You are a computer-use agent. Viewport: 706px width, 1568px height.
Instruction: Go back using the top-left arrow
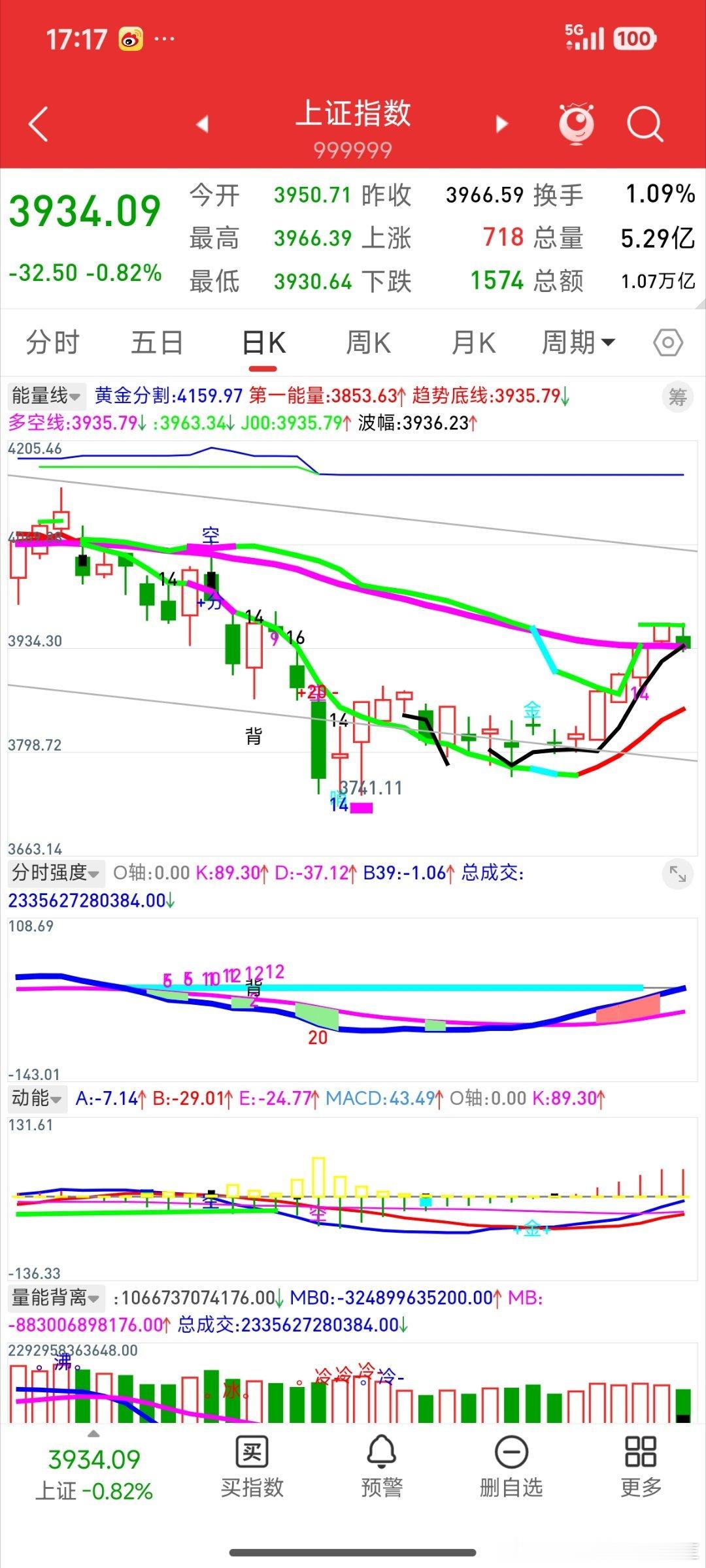click(39, 123)
